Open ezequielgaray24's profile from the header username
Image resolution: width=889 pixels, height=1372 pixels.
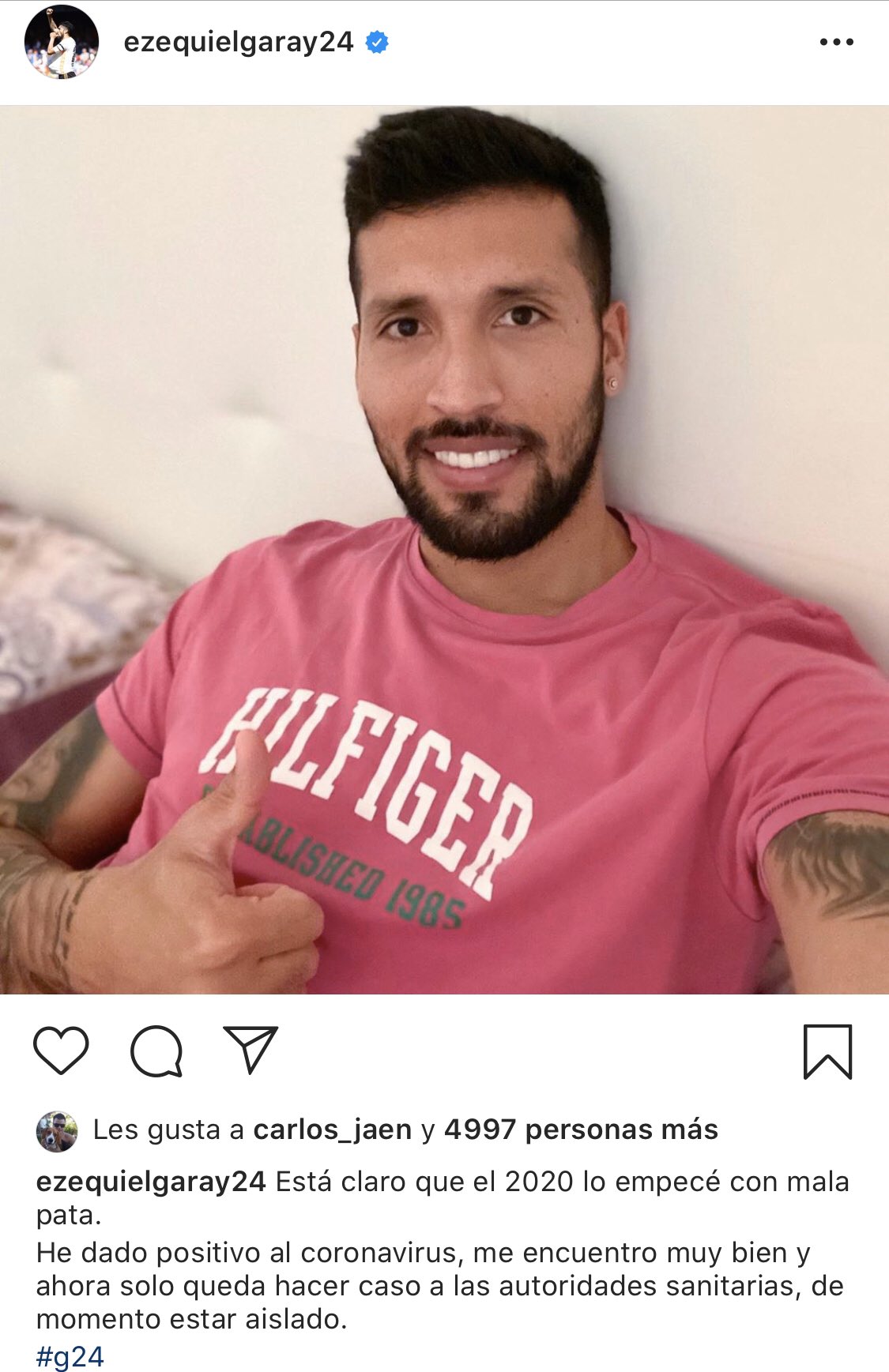pyautogui.click(x=239, y=42)
